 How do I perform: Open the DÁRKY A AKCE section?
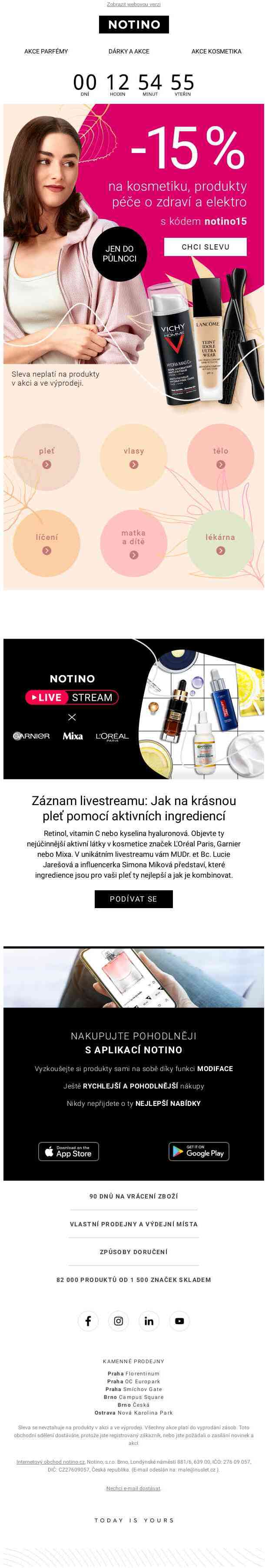(x=129, y=52)
